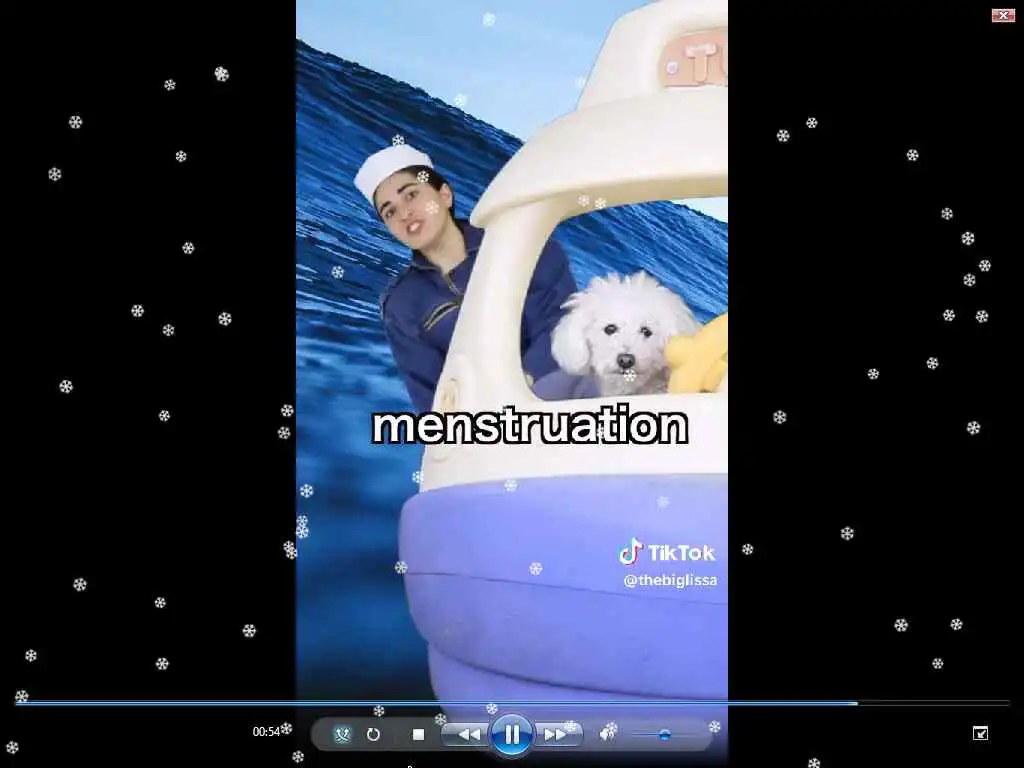Exit full-screen mode
The height and width of the screenshot is (768, 1024).
tap(980, 733)
